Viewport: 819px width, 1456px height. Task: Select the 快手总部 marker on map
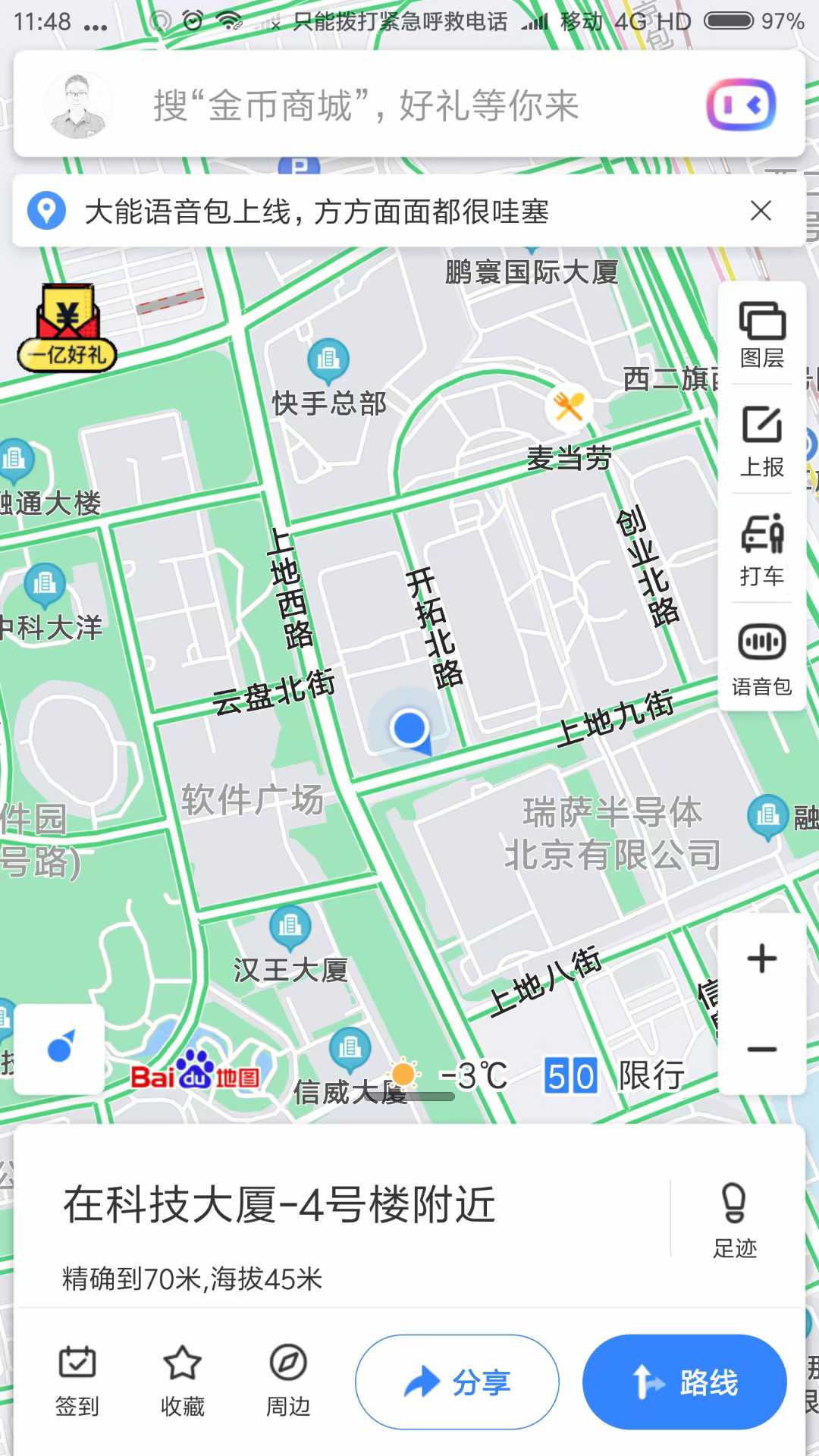pyautogui.click(x=328, y=359)
